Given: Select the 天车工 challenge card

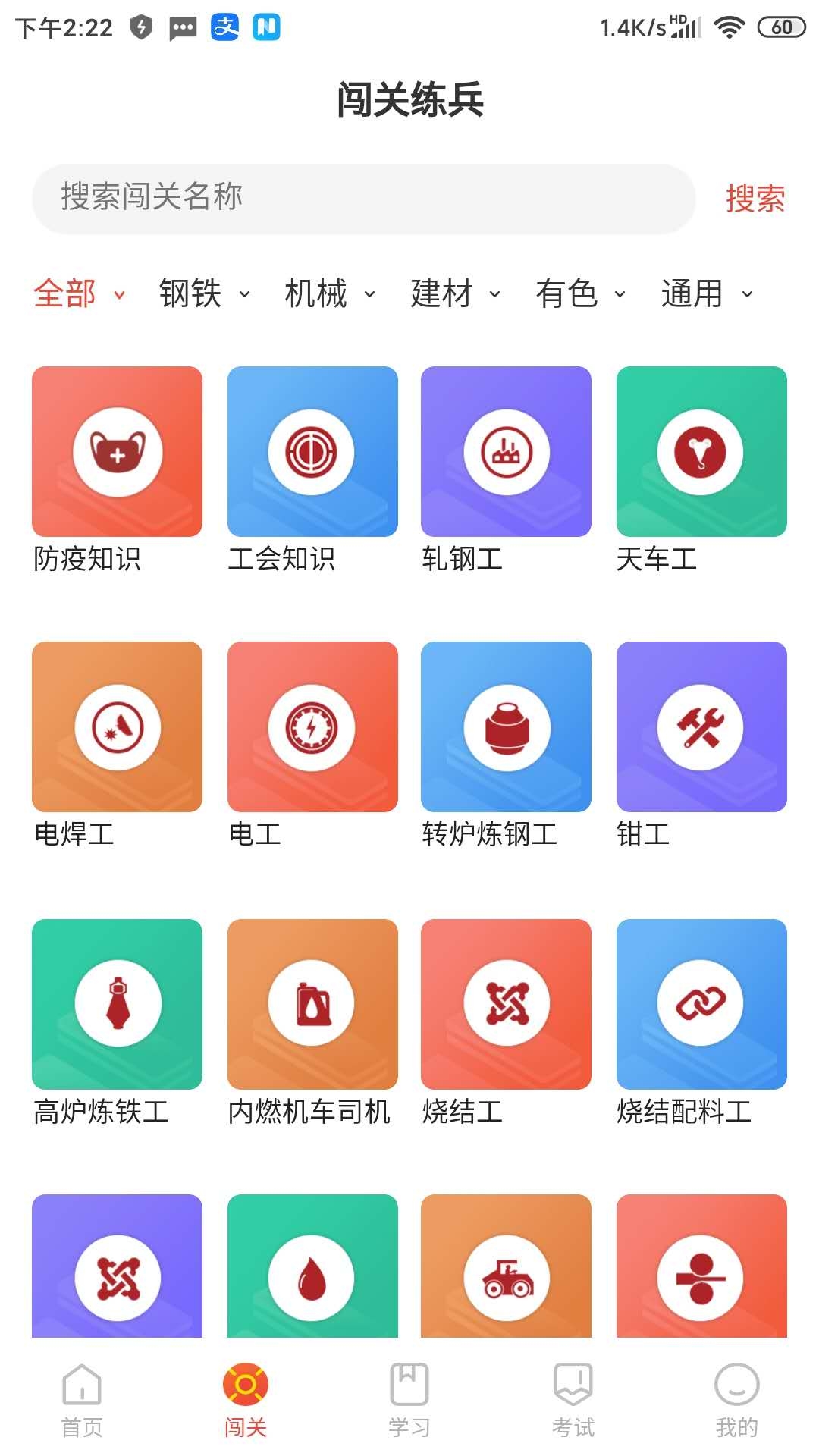Looking at the screenshot, I should click(x=701, y=452).
